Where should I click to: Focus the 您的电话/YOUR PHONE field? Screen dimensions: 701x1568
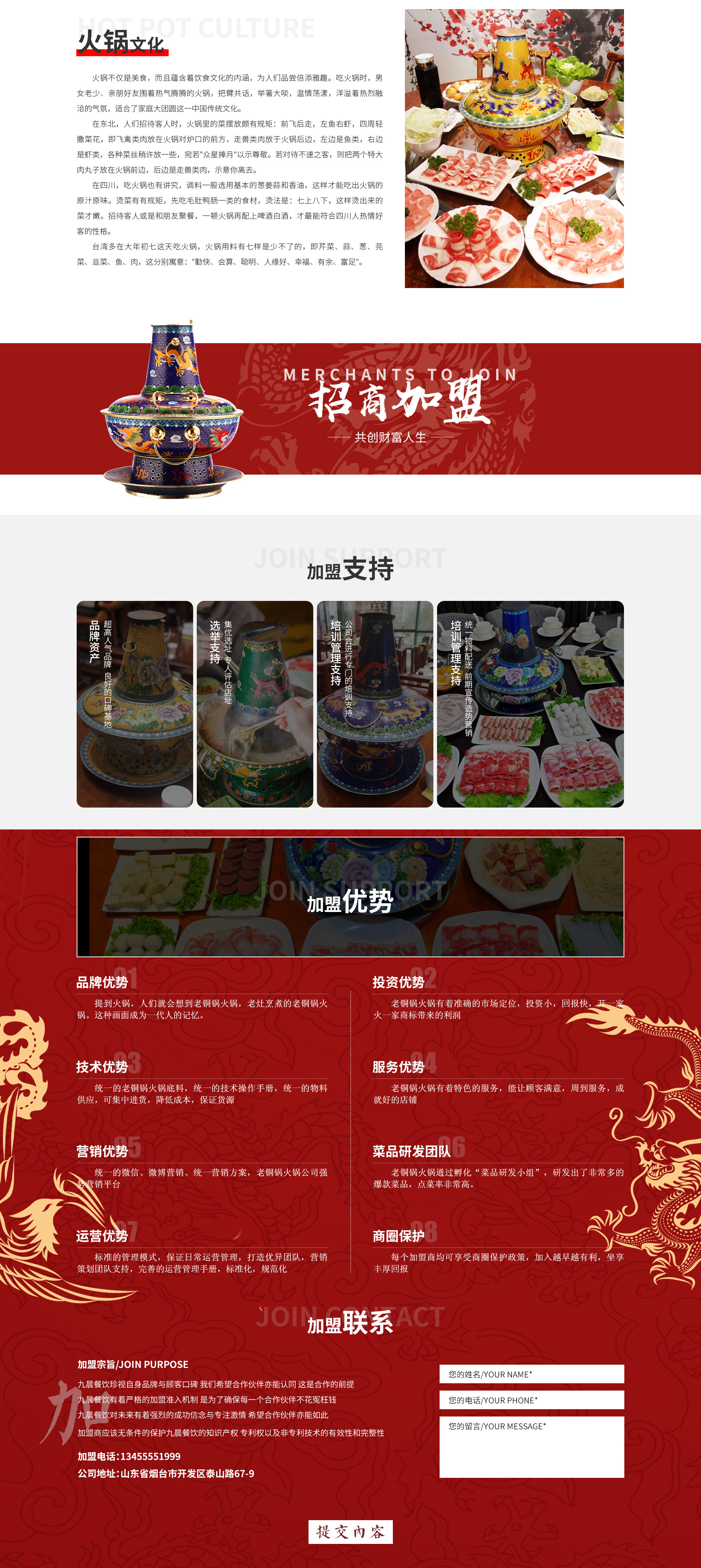pyautogui.click(x=531, y=1400)
